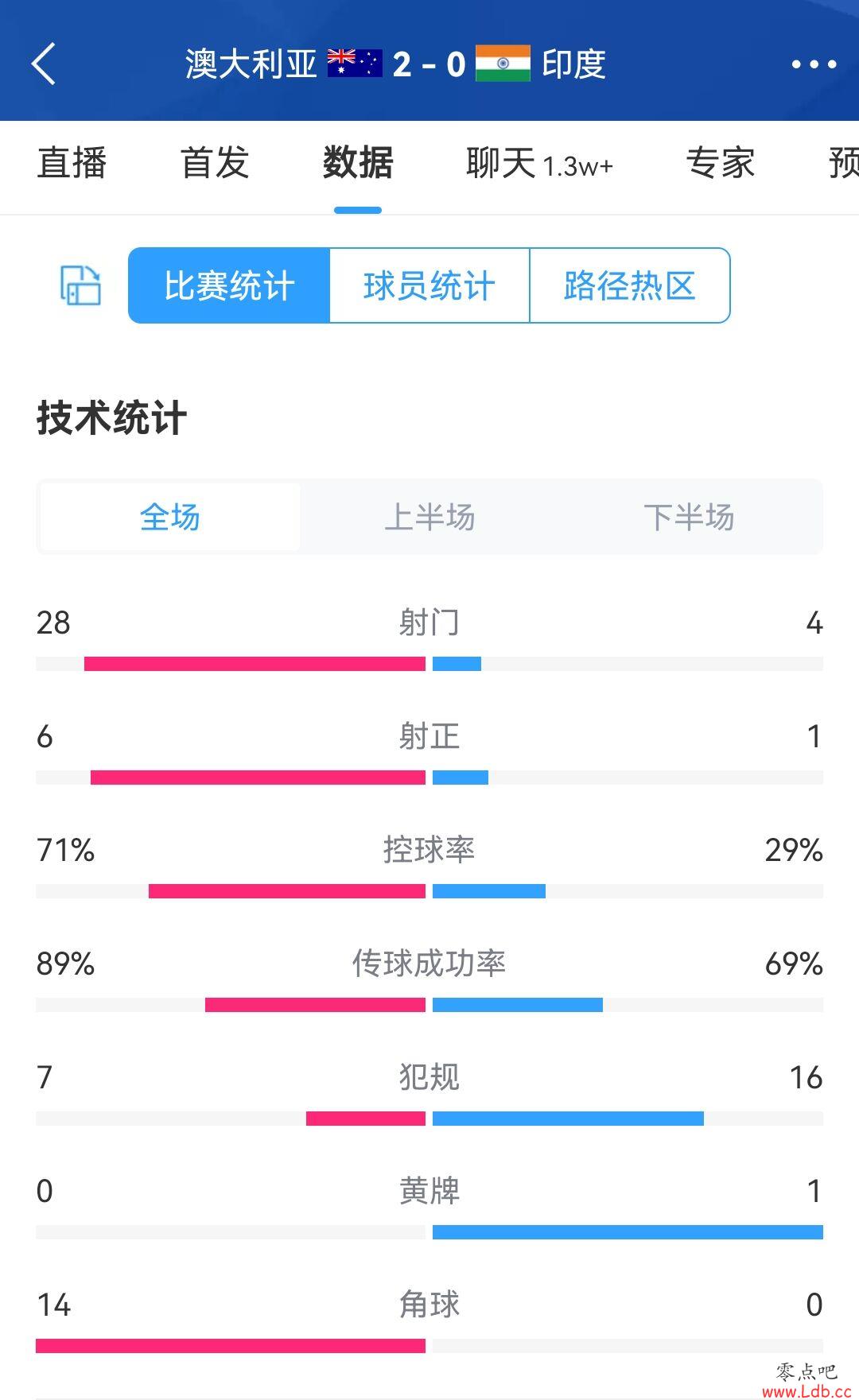Switch to the 专家 tab
Screen dimensions: 859x1400
[721, 163]
